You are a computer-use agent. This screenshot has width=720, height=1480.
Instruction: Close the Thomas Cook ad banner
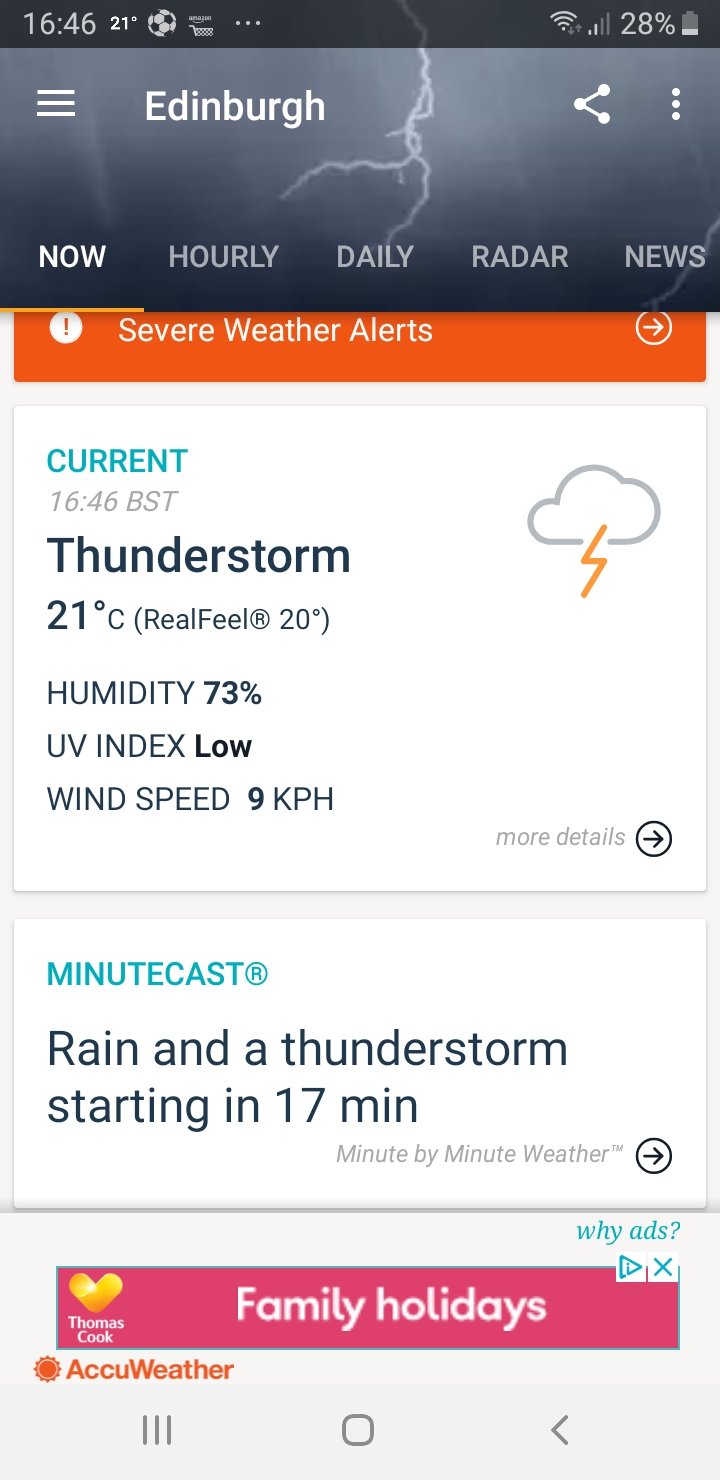(663, 1268)
